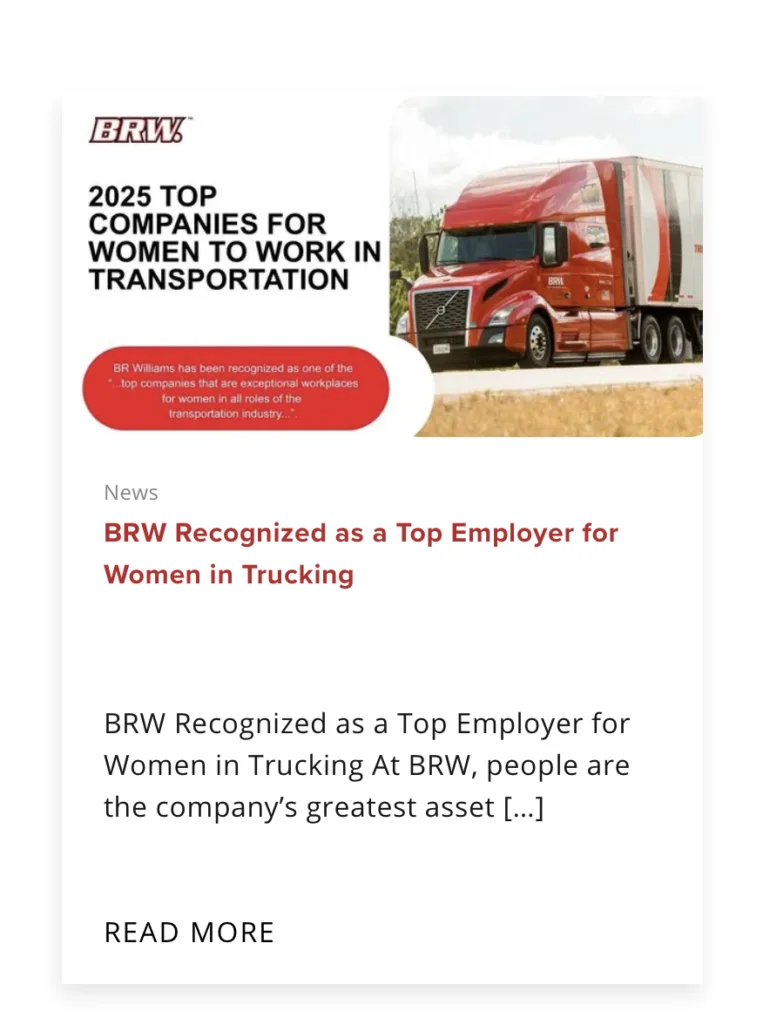Open the 2025 Top Companies article image
763x1024 pixels.
click(382, 267)
